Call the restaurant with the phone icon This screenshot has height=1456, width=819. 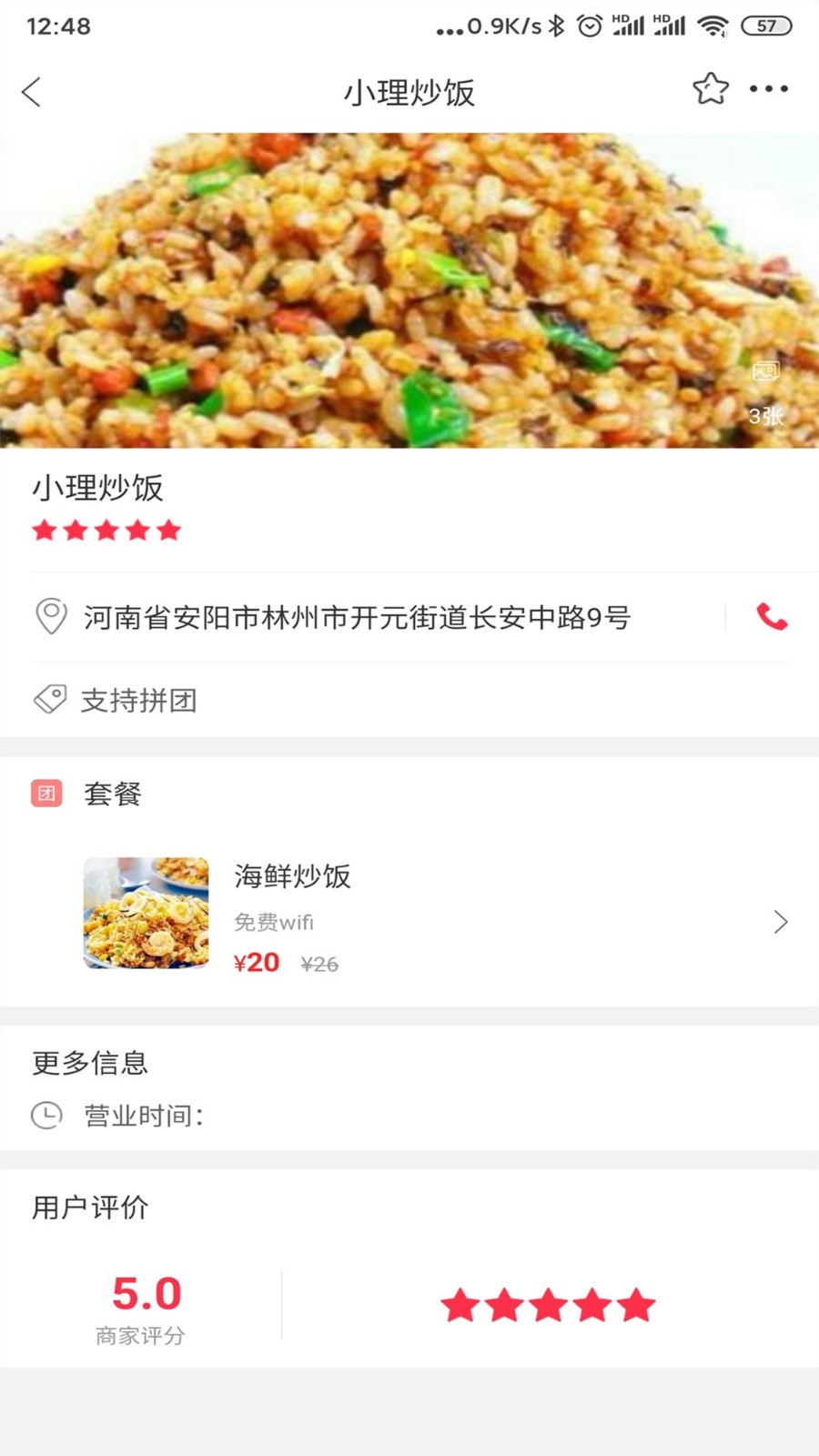click(772, 618)
